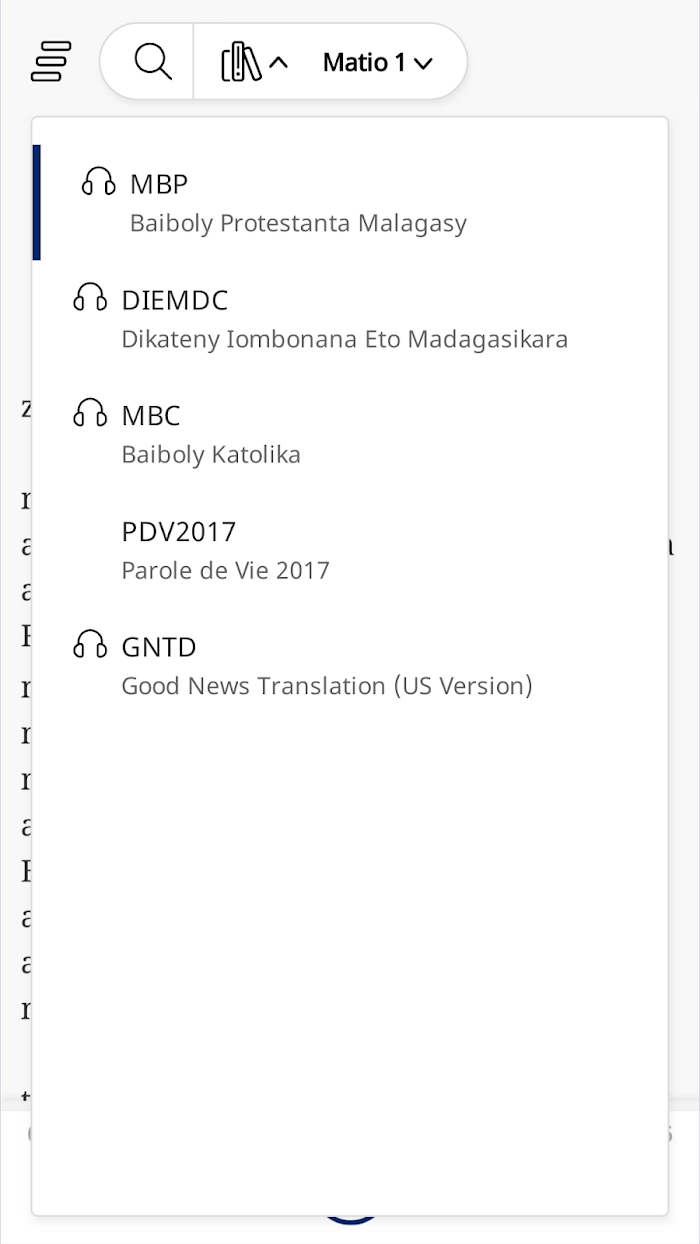Select MBP Baiboly Protestanta Malagasy version
Viewport: 700px width, 1244px height.
tap(350, 203)
